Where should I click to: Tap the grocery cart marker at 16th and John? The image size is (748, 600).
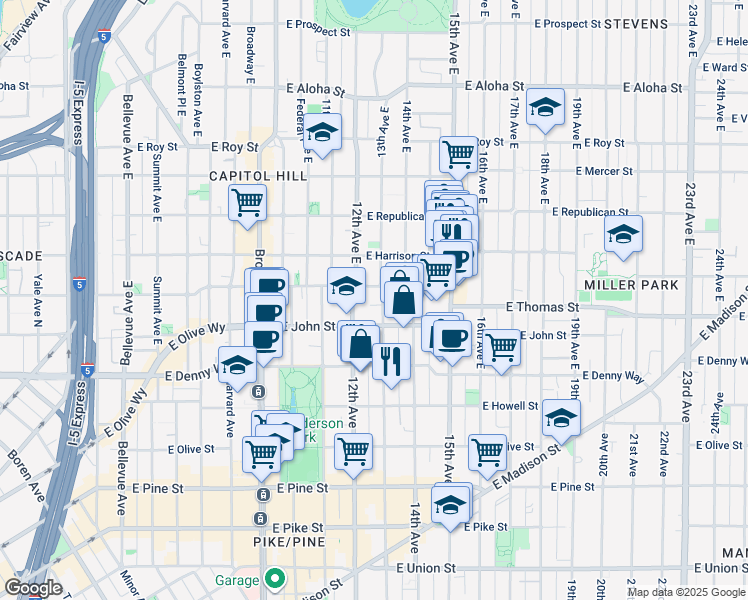point(502,348)
